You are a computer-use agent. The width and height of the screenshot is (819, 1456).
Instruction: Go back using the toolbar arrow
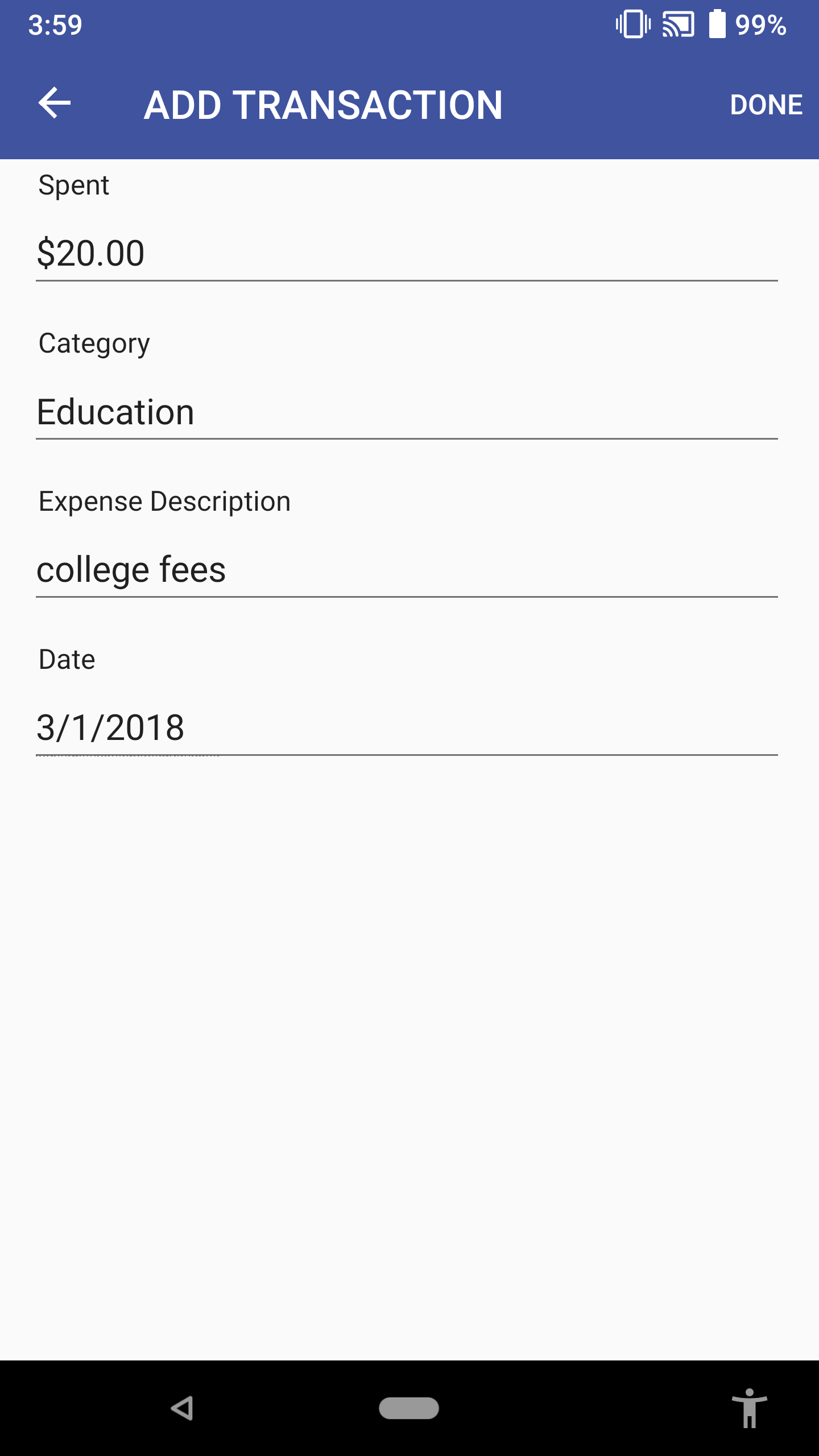coord(55,104)
